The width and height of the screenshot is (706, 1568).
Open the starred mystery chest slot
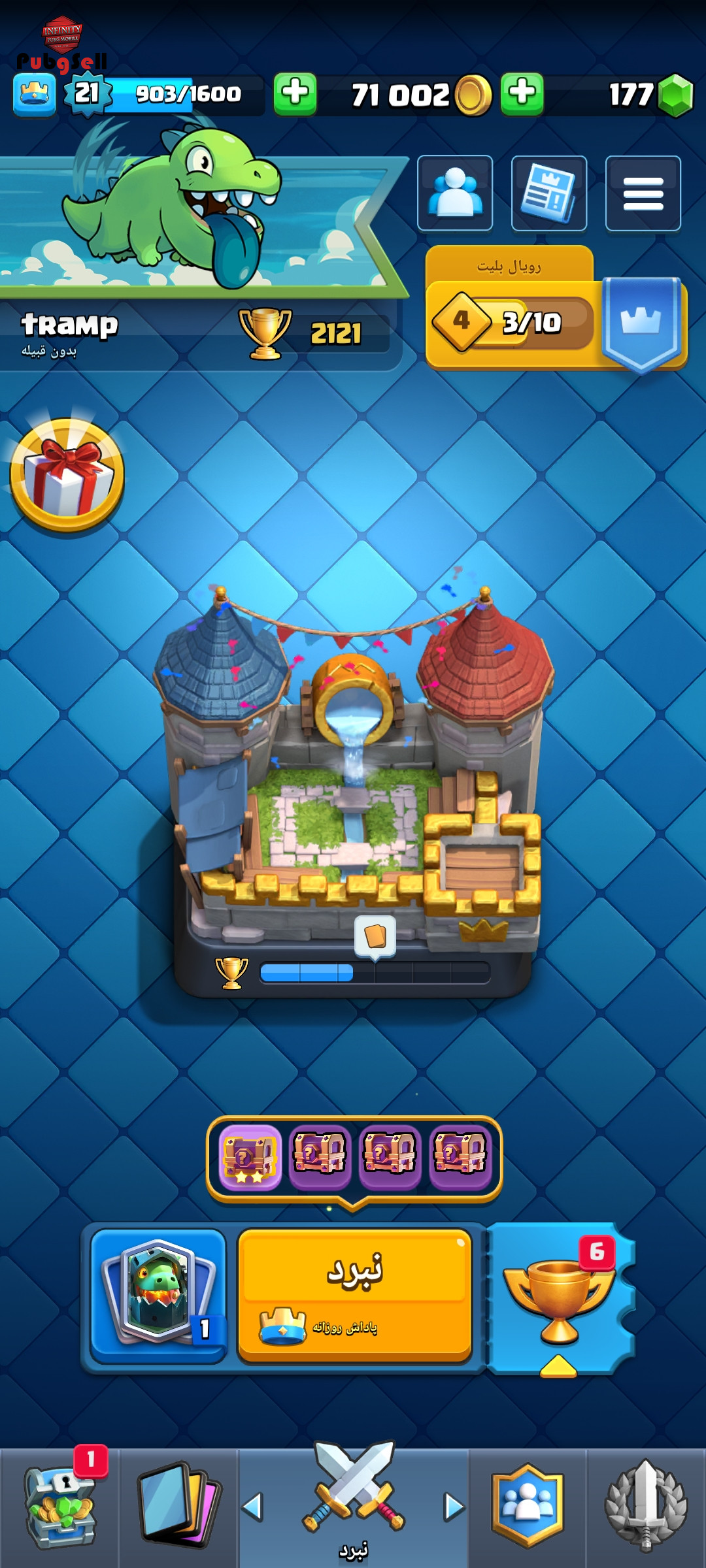250,1158
